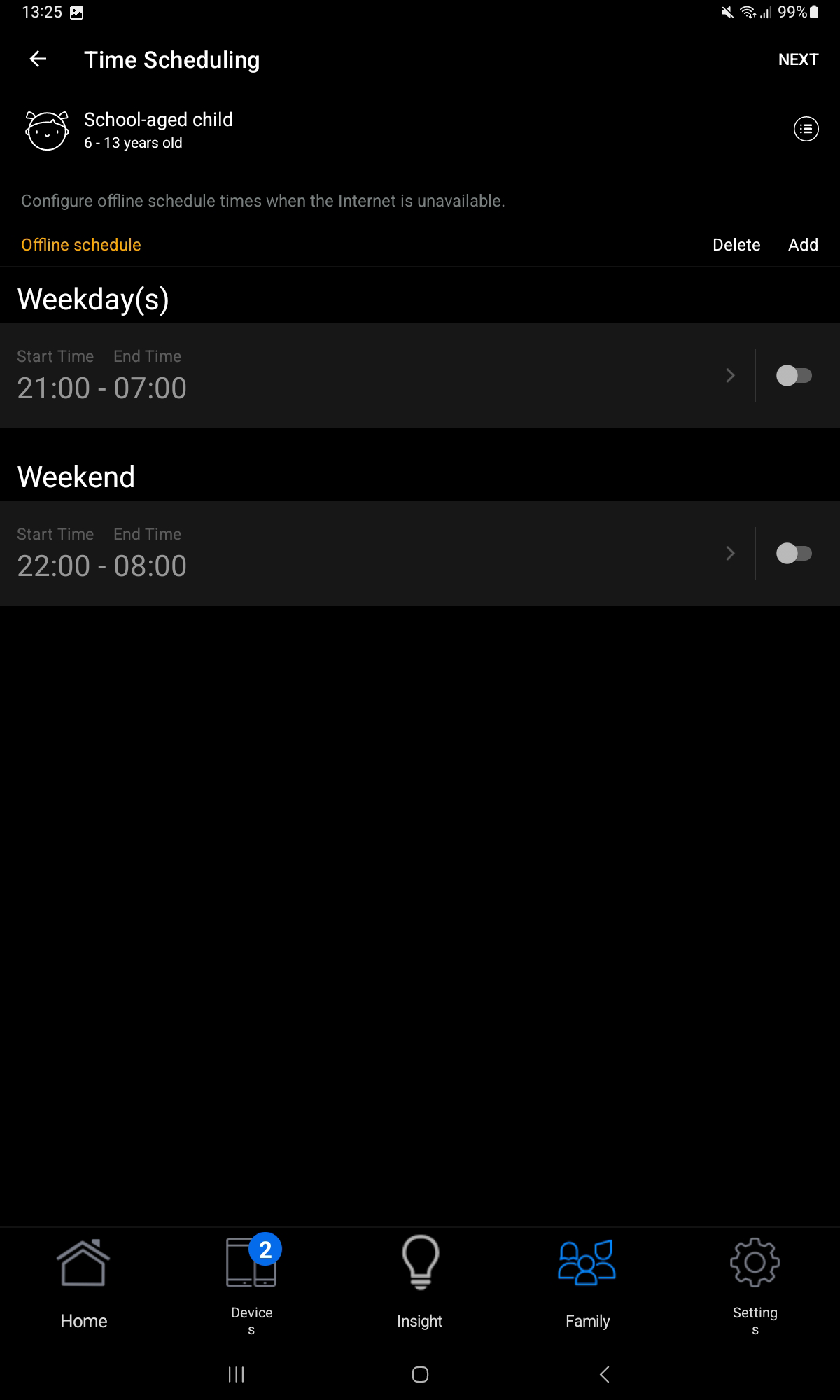
Task: Open the list icon beside School-aged child
Action: [806, 129]
